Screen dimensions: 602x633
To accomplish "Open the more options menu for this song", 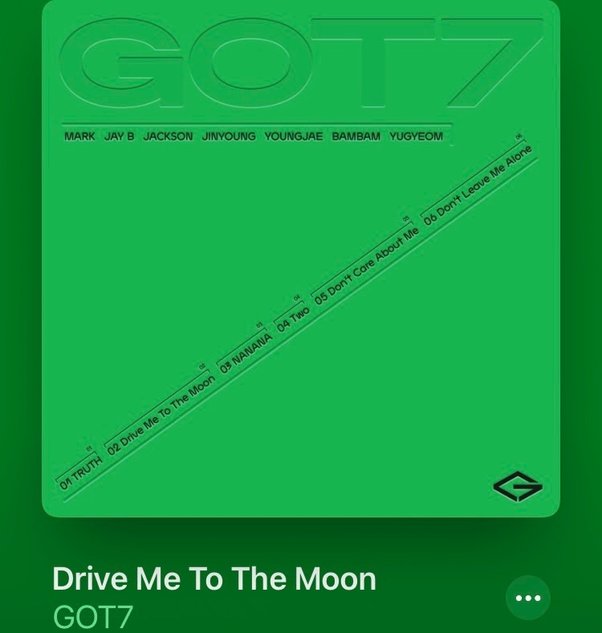I will [527, 597].
